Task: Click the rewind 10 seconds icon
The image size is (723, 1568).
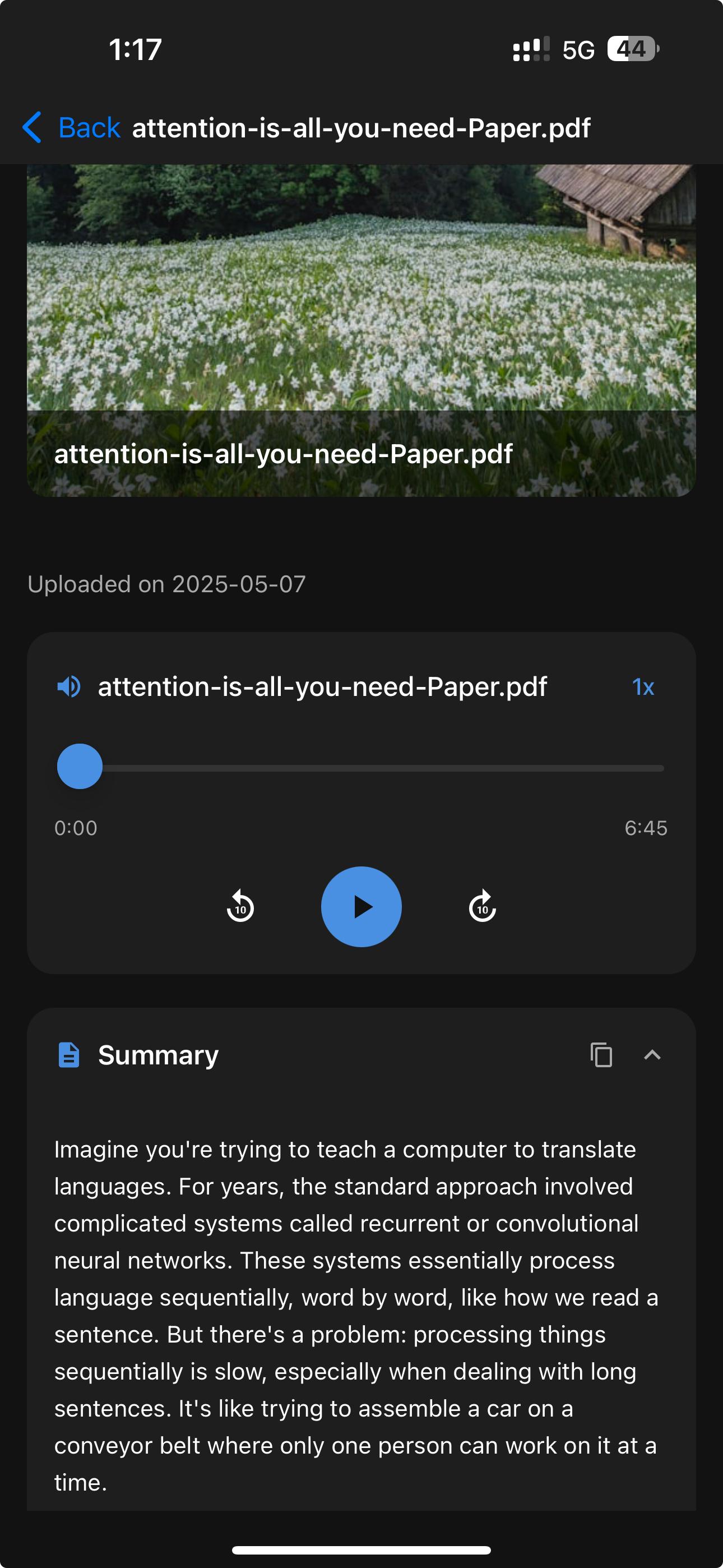Action: point(240,906)
